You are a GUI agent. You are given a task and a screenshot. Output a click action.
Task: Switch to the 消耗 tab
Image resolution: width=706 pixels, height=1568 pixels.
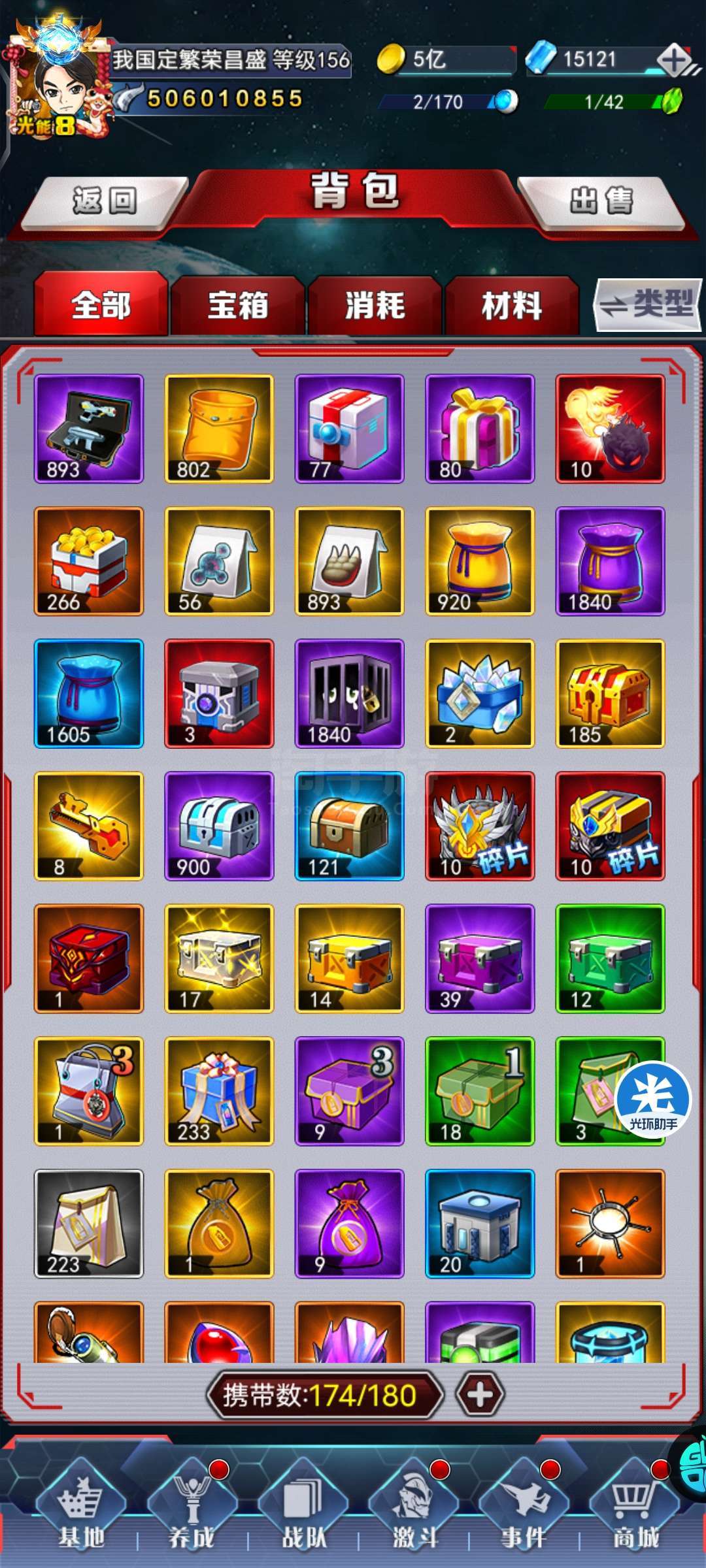tap(375, 305)
